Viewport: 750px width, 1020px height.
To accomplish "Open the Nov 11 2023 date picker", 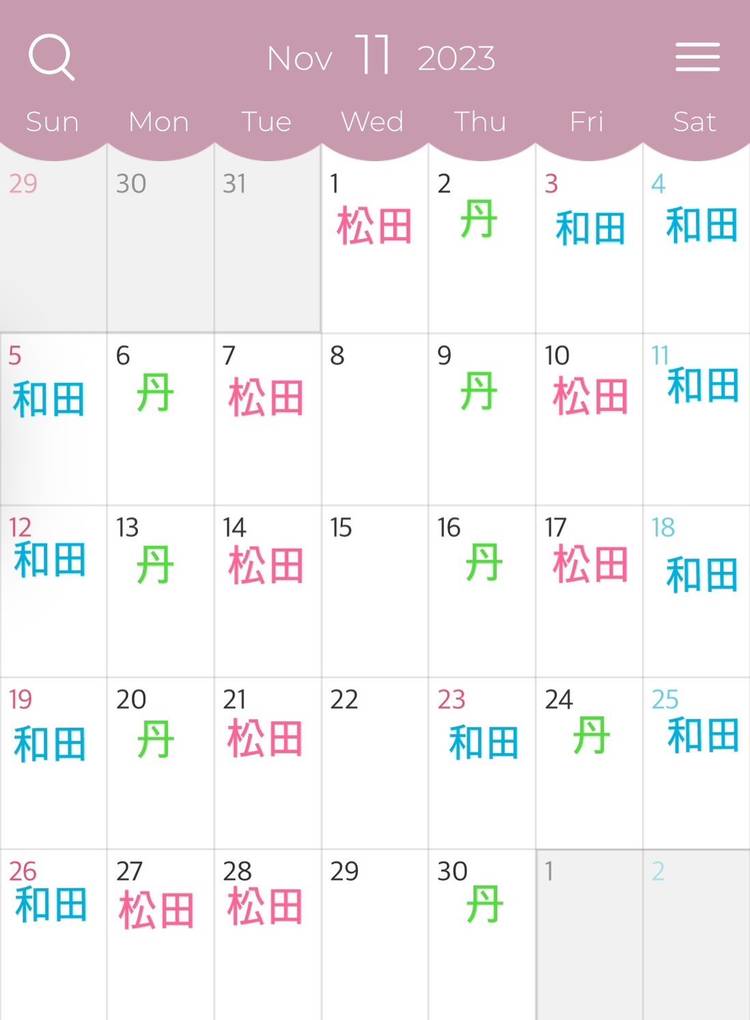I will click(x=380, y=57).
